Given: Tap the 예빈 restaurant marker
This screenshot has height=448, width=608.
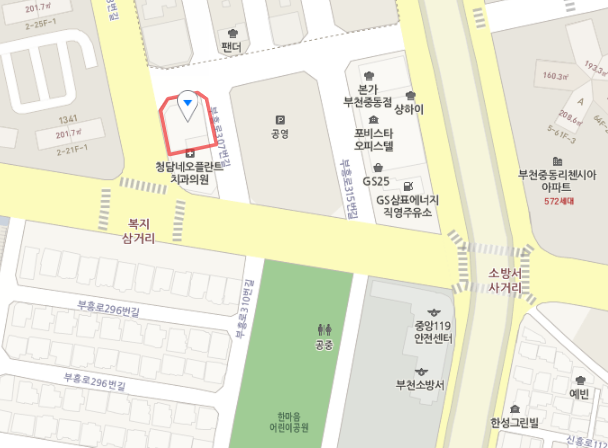Looking at the screenshot, I should [x=581, y=379].
